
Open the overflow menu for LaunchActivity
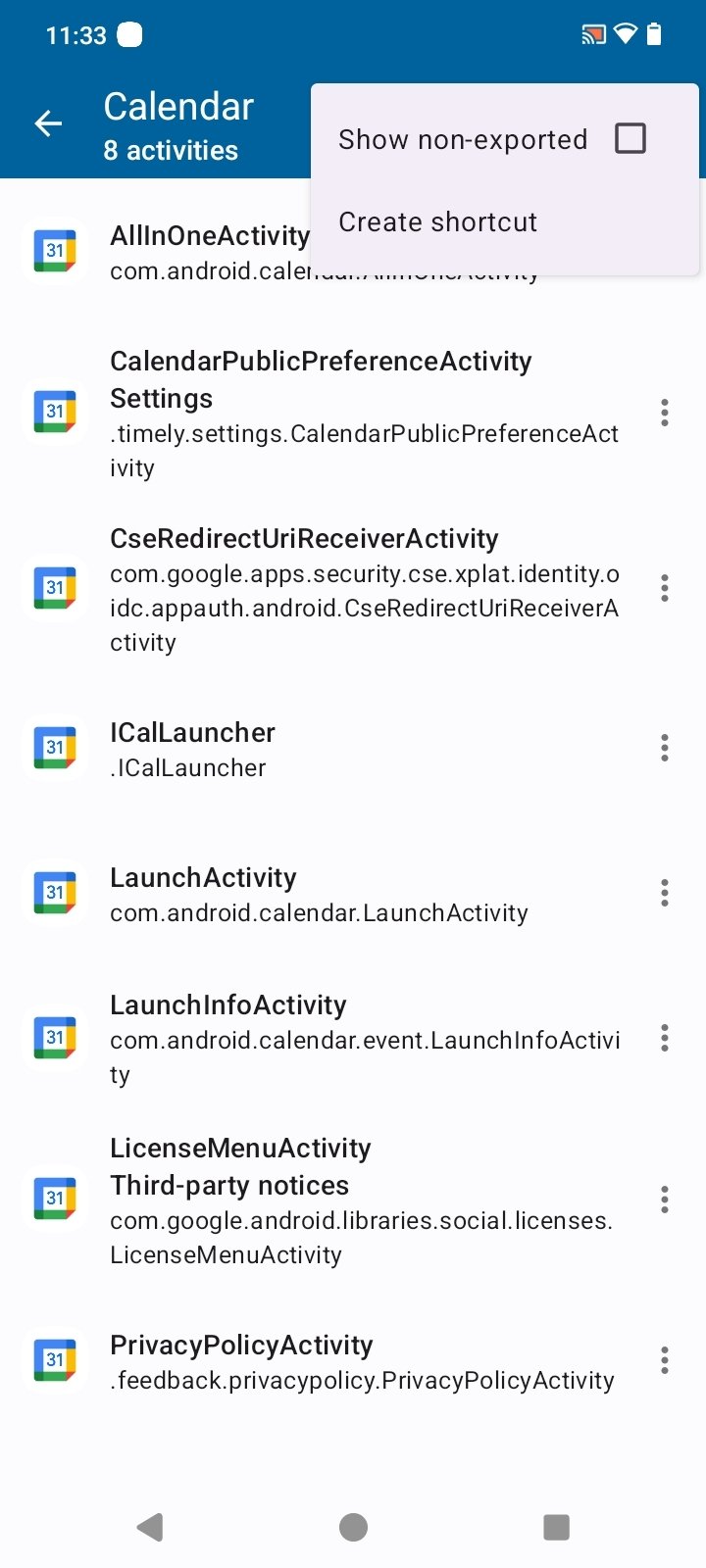click(x=665, y=893)
